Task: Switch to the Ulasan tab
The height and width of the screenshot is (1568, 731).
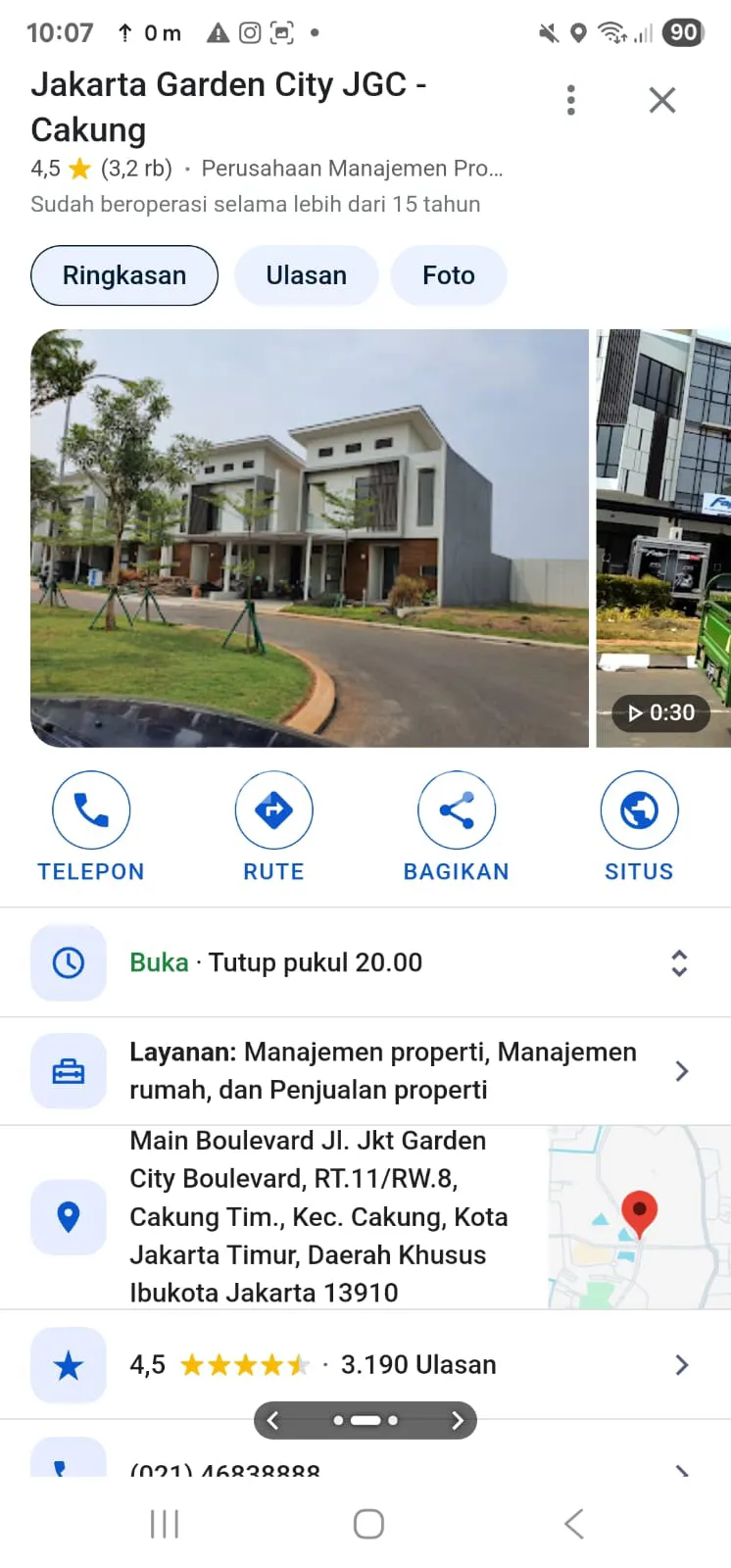Action: tap(306, 275)
